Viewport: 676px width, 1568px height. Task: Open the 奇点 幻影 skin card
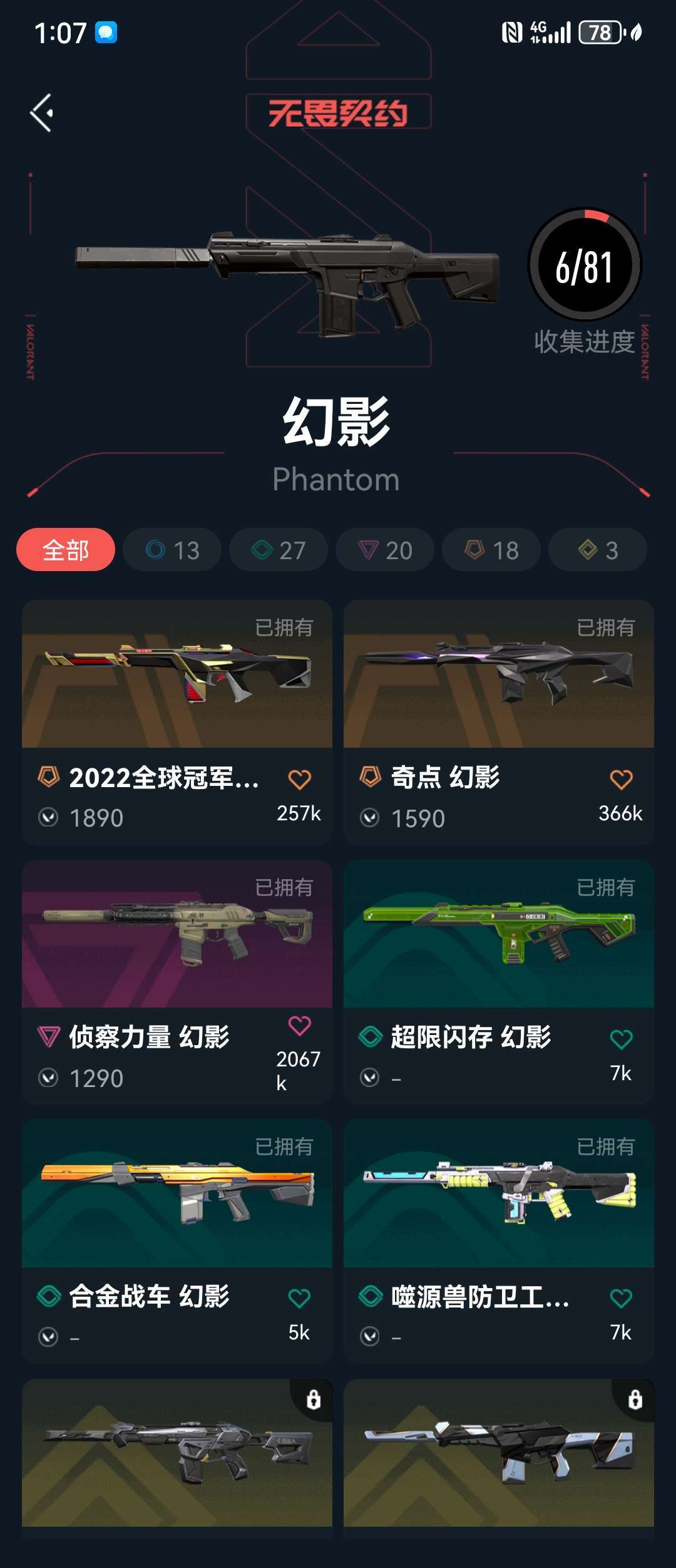(499, 723)
